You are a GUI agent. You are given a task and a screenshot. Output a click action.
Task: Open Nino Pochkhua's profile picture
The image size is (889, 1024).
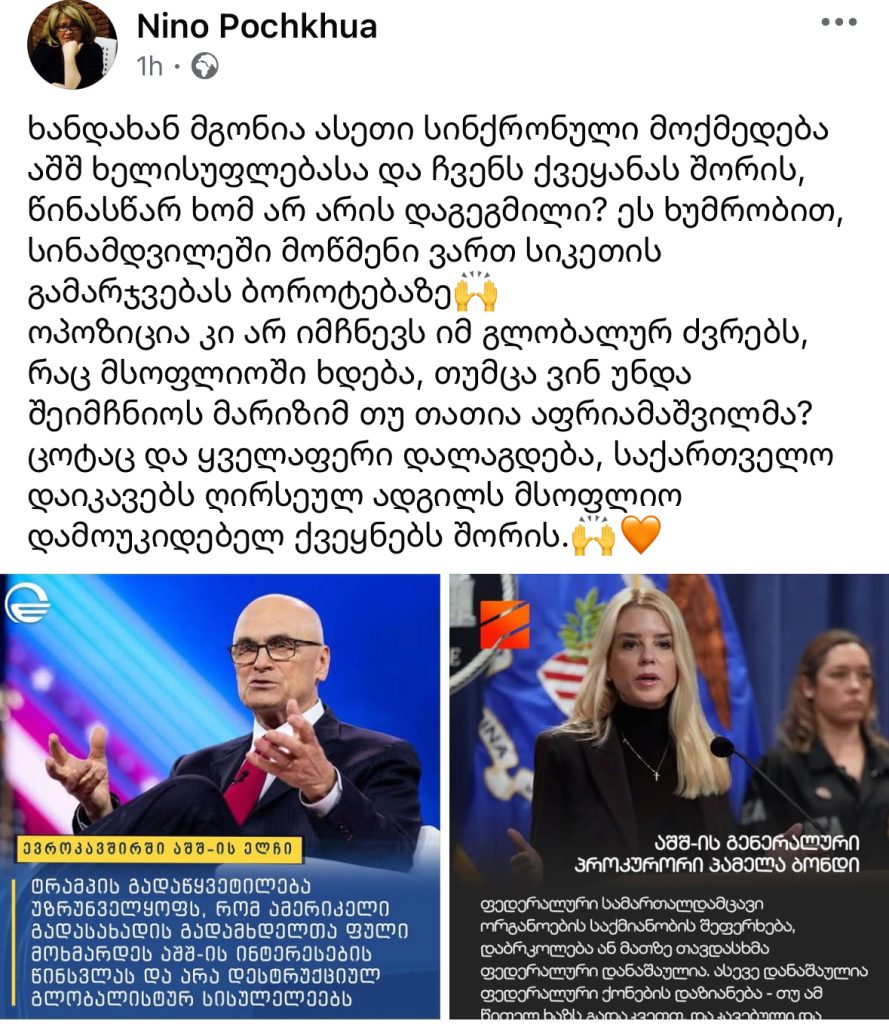pos(72,45)
